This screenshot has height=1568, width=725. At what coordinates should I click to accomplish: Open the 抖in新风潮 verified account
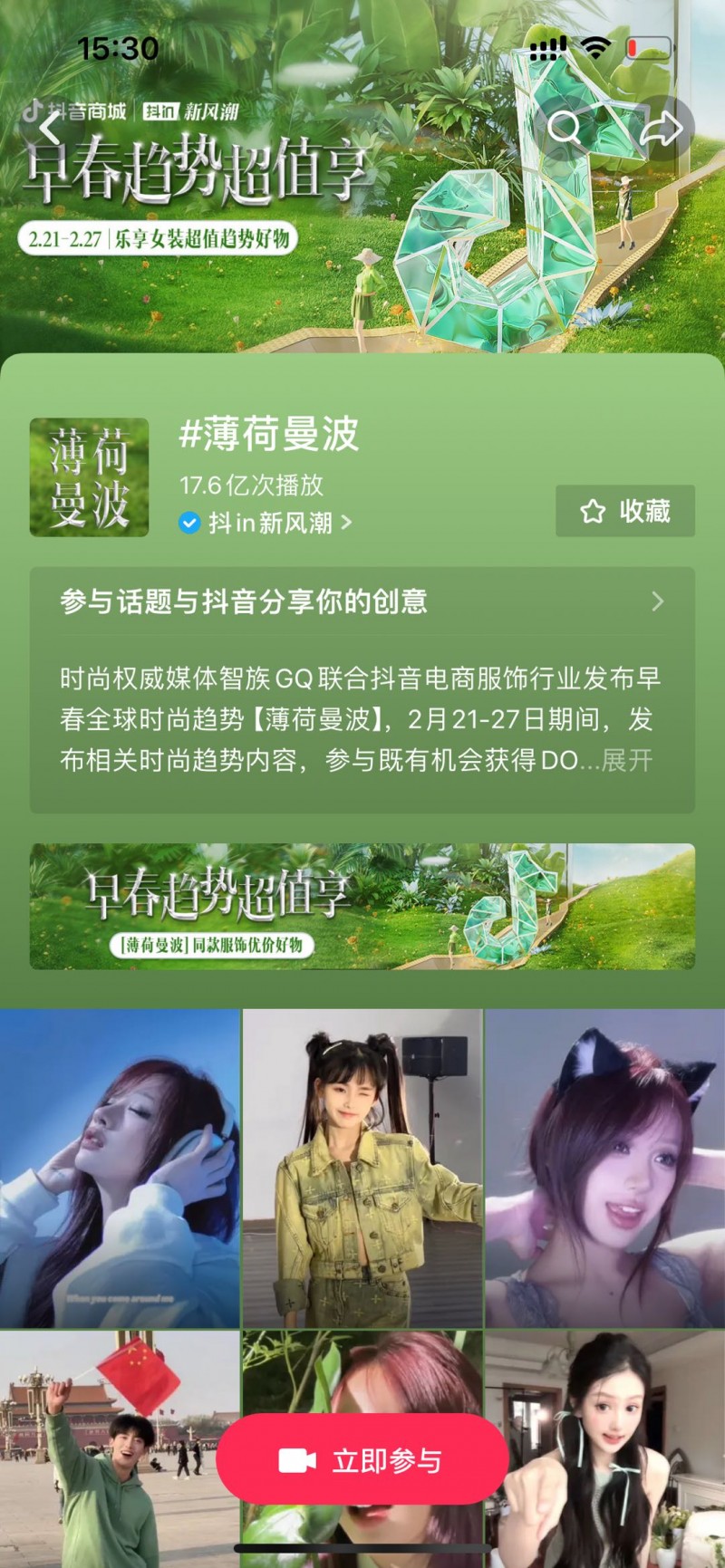[x=268, y=523]
